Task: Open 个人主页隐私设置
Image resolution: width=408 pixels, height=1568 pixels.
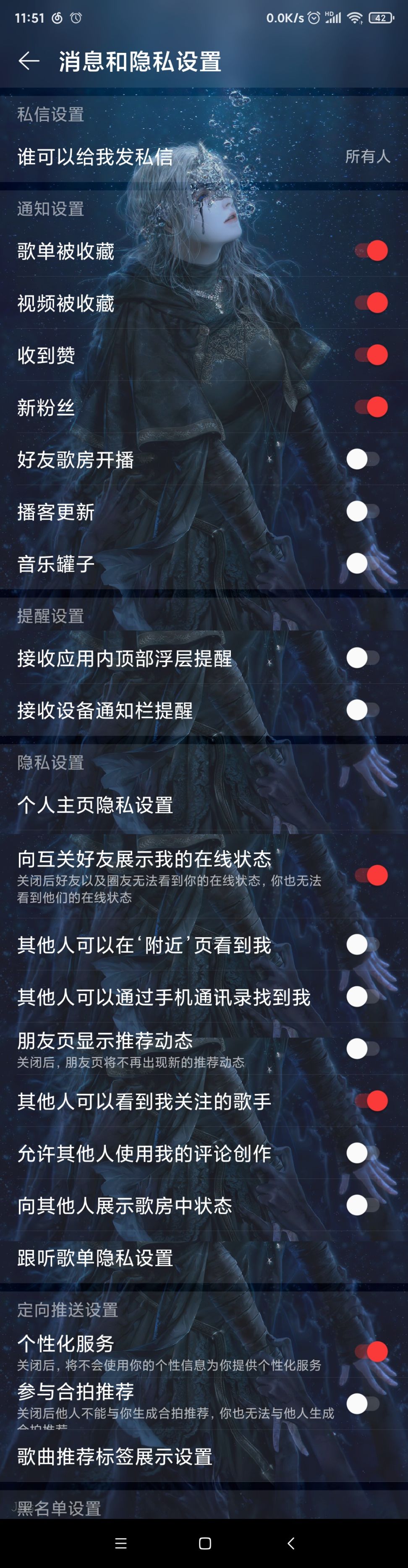Action: (204, 805)
